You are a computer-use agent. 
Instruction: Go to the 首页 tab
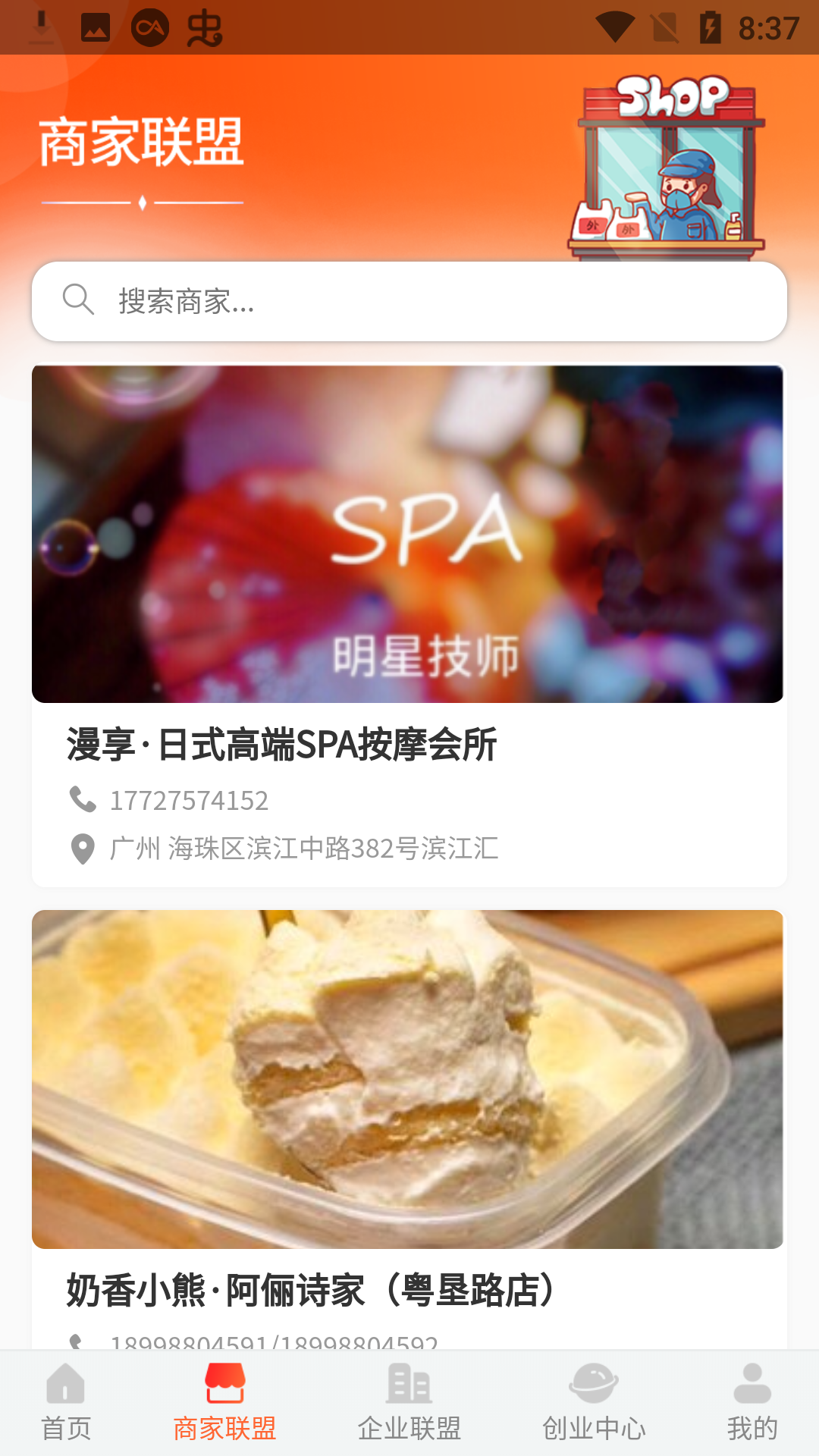(66, 1403)
